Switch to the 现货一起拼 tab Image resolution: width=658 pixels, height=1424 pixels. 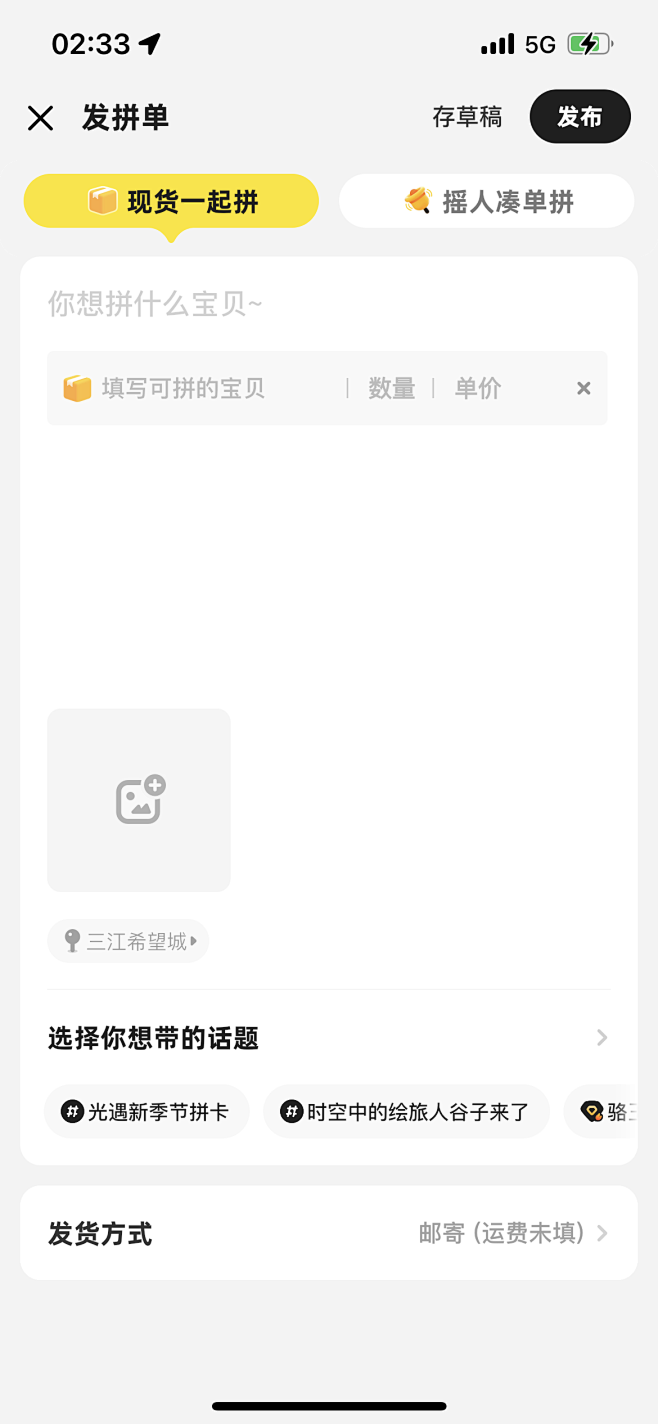(x=171, y=202)
